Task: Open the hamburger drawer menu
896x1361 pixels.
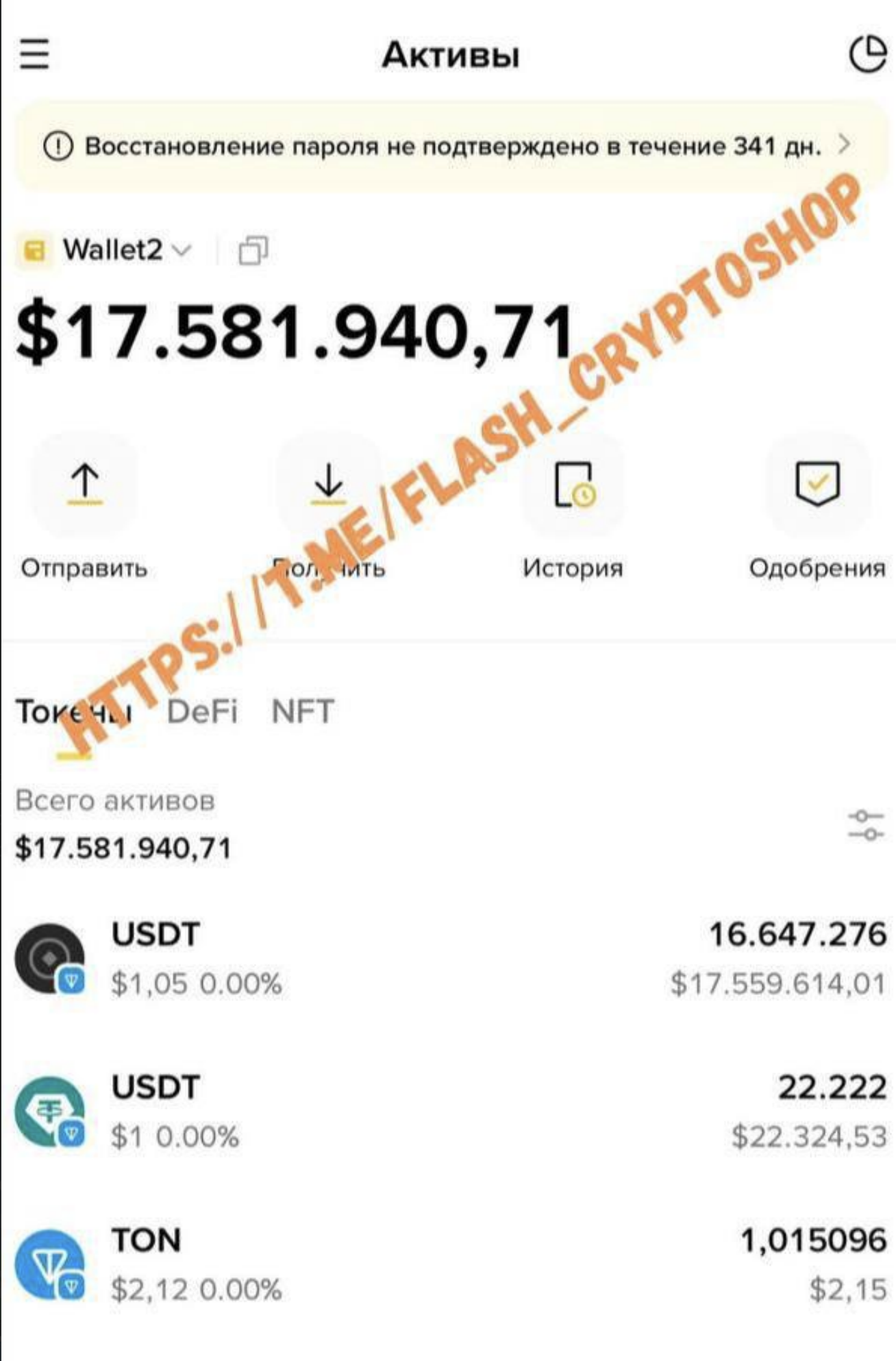Action: [34, 53]
